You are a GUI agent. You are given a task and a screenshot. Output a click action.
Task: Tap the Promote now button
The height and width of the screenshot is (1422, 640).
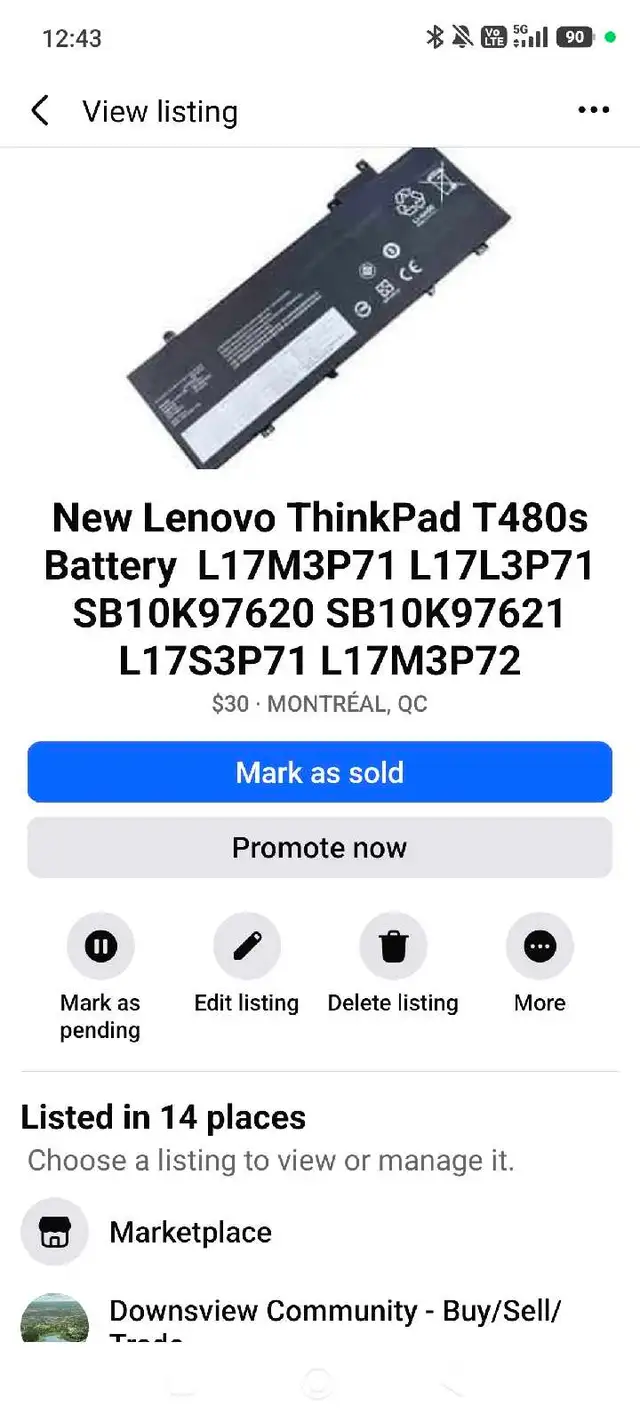pyautogui.click(x=320, y=848)
